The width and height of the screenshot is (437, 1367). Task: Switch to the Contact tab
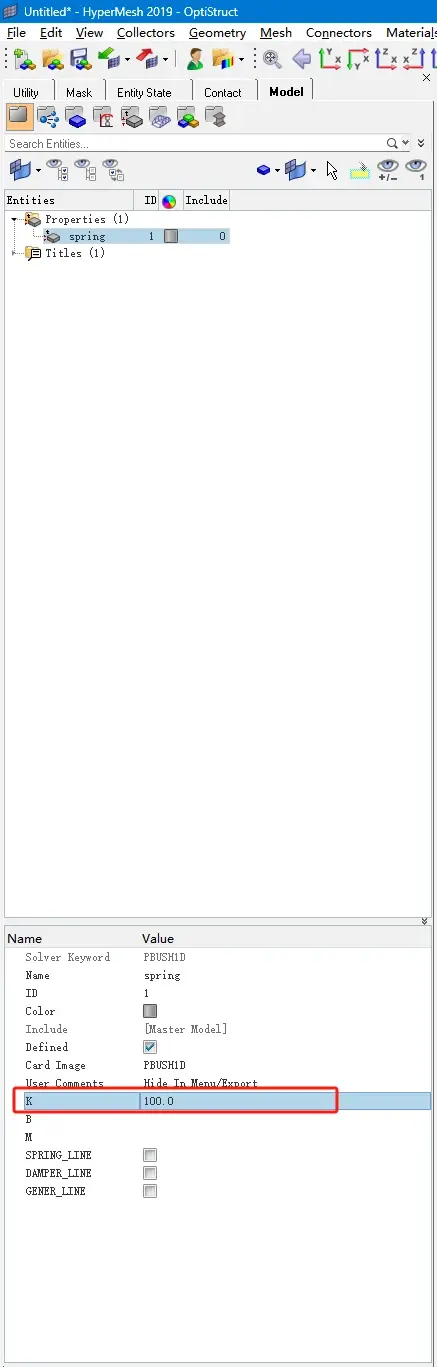click(x=222, y=92)
